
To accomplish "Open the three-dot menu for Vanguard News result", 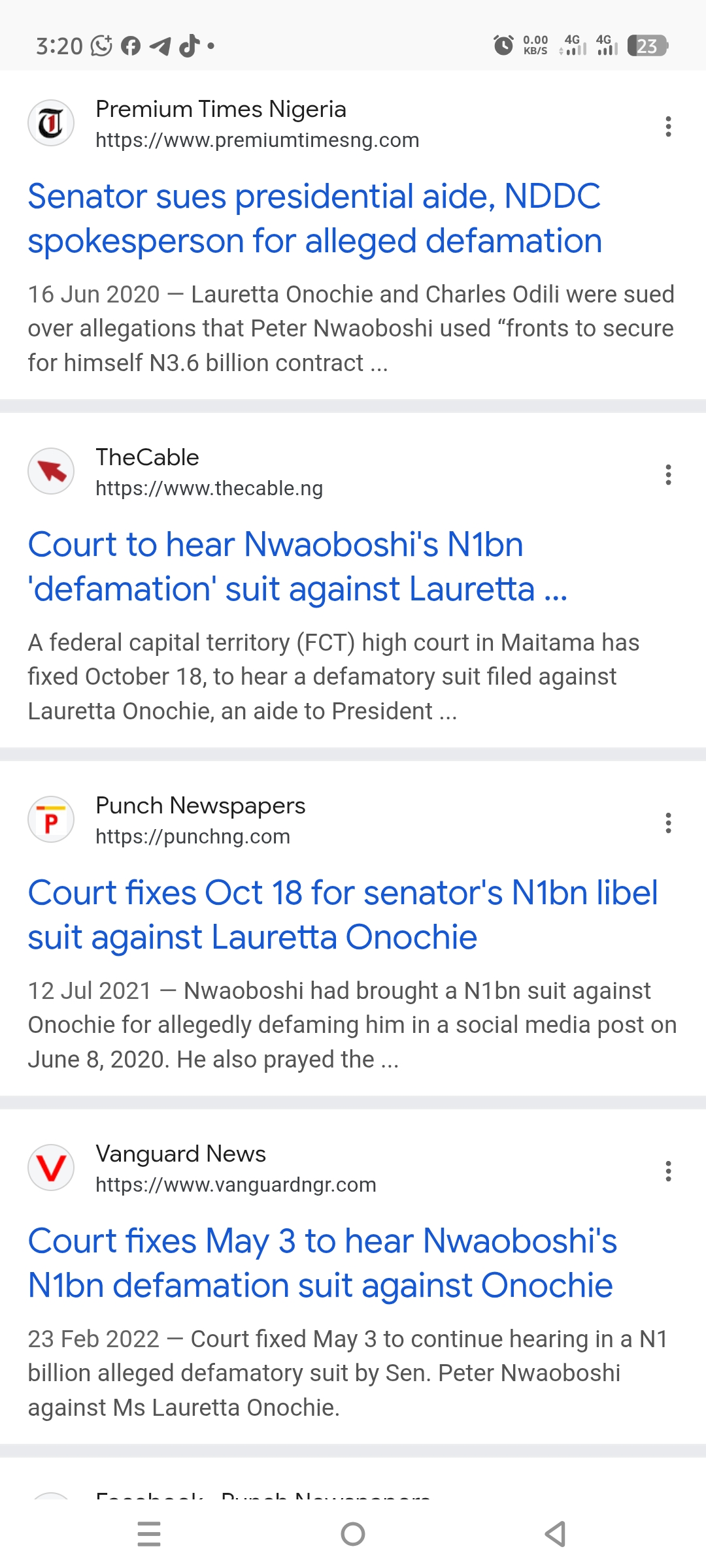I will coord(668,1171).
